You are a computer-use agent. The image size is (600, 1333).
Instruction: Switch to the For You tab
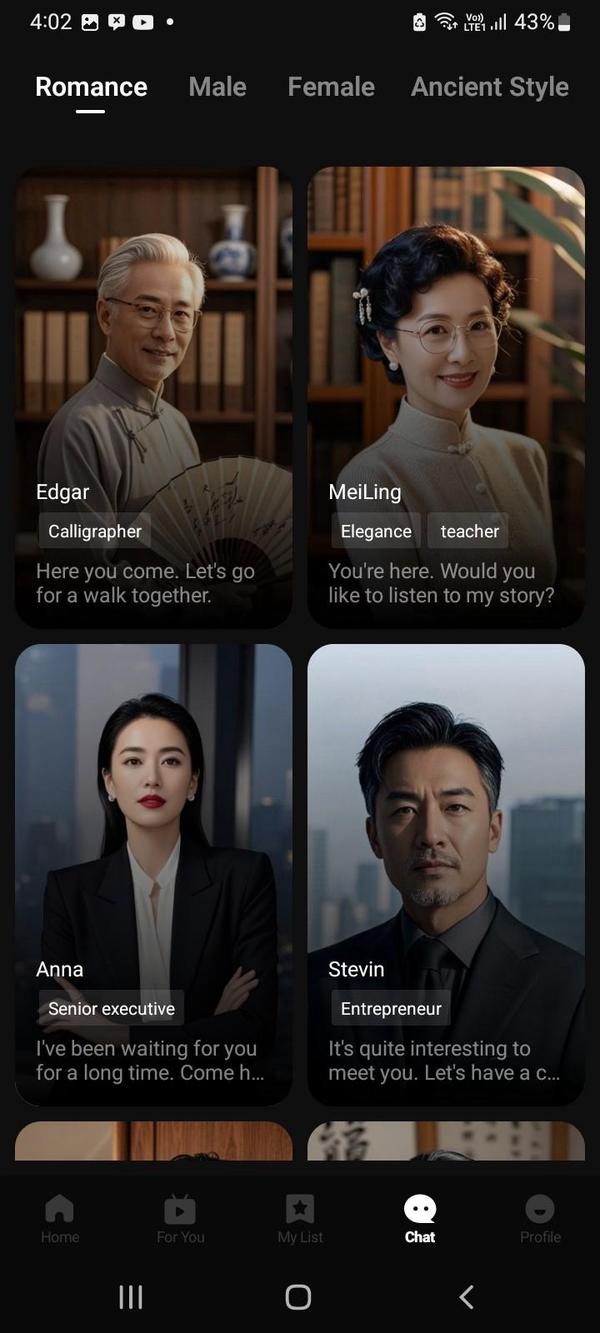(x=180, y=1219)
